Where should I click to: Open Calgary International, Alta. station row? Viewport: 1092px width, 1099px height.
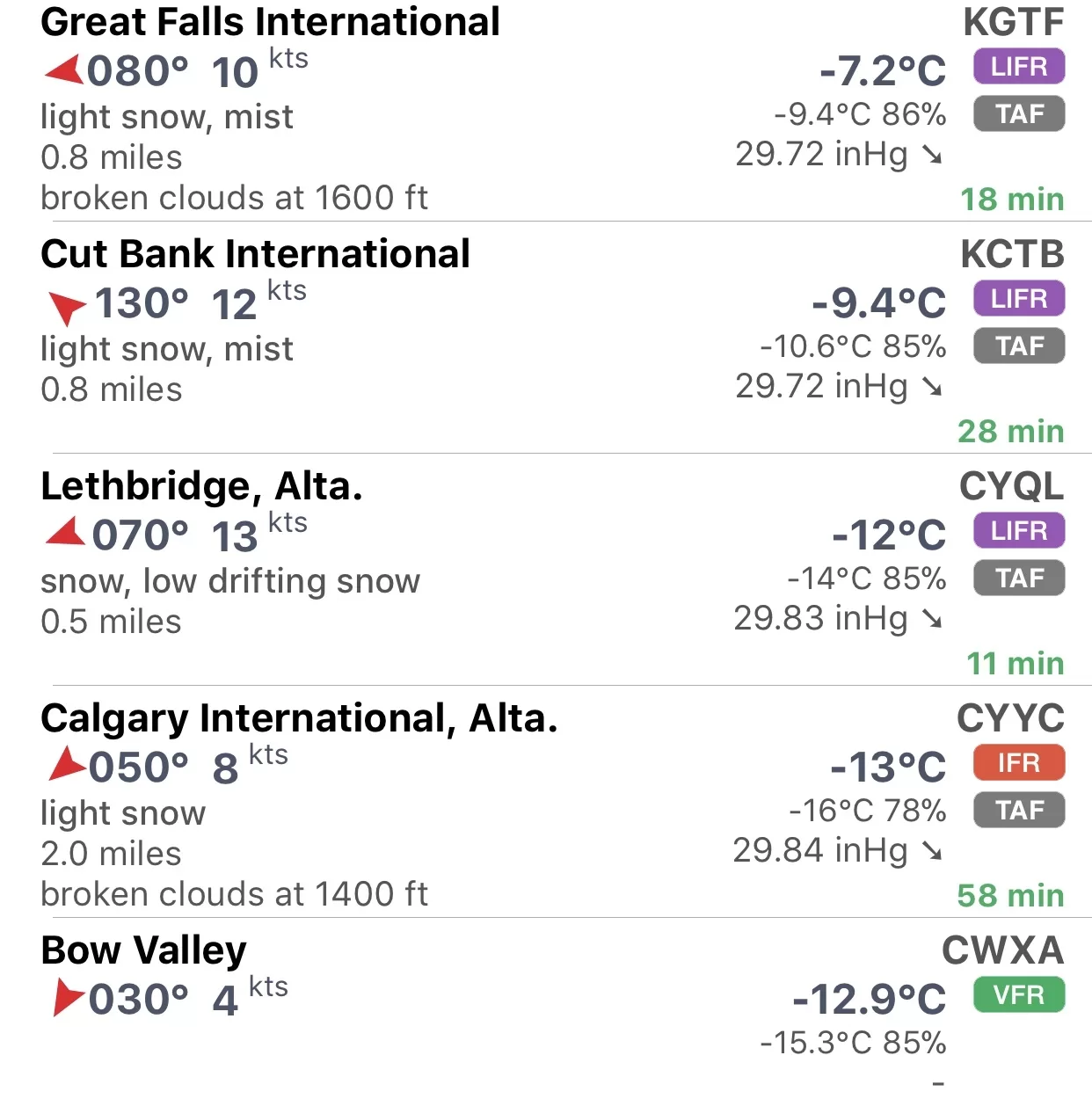point(299,718)
